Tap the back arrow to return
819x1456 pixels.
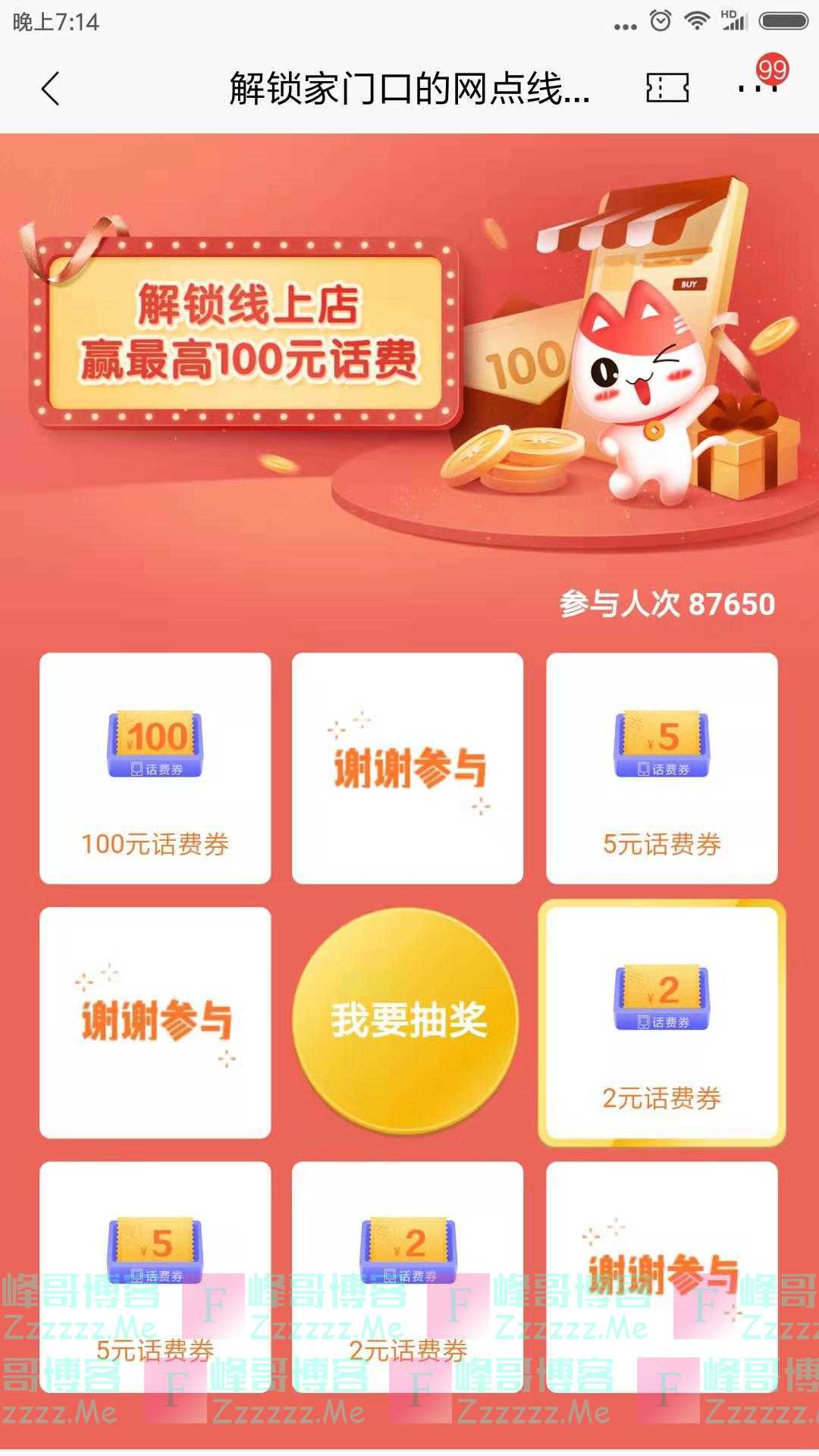click(49, 89)
